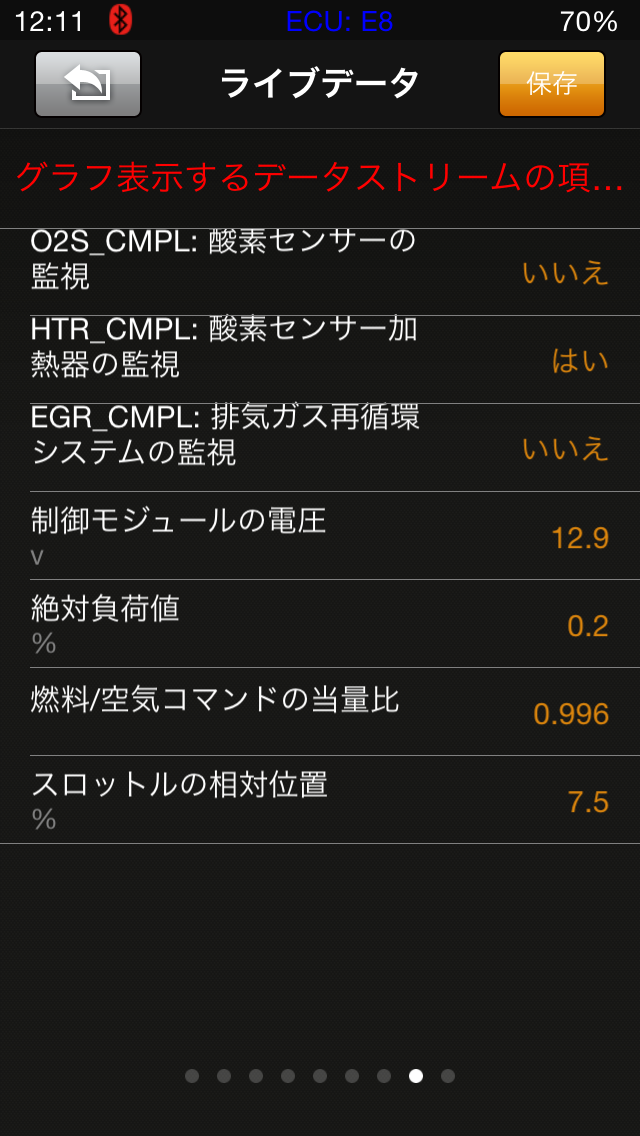
Task: Select the HTR_CMPL 酸素センサー加熱器 row
Action: pyautogui.click(x=320, y=360)
